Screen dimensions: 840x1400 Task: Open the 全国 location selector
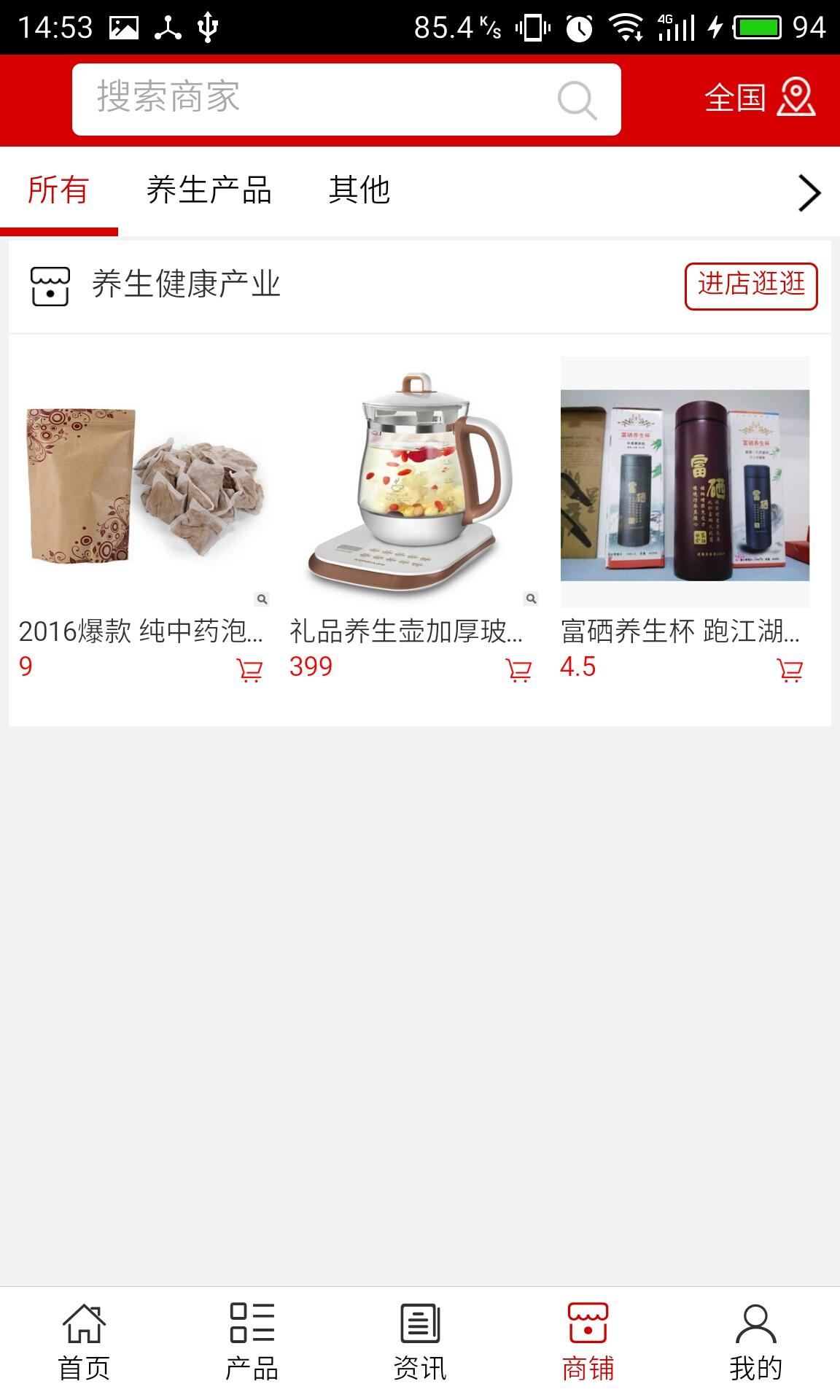(x=759, y=98)
